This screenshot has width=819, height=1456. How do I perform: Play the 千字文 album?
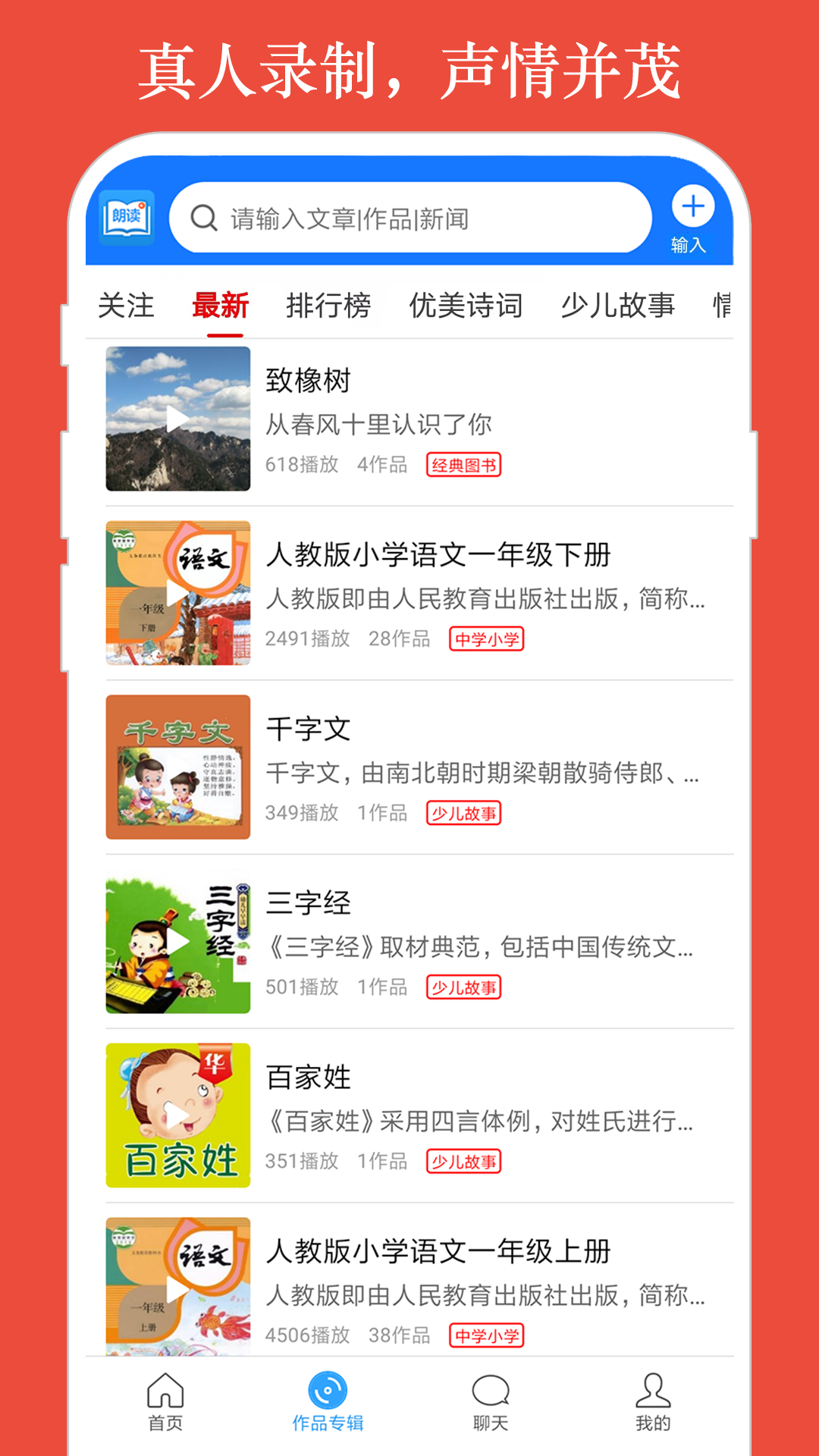[x=177, y=767]
